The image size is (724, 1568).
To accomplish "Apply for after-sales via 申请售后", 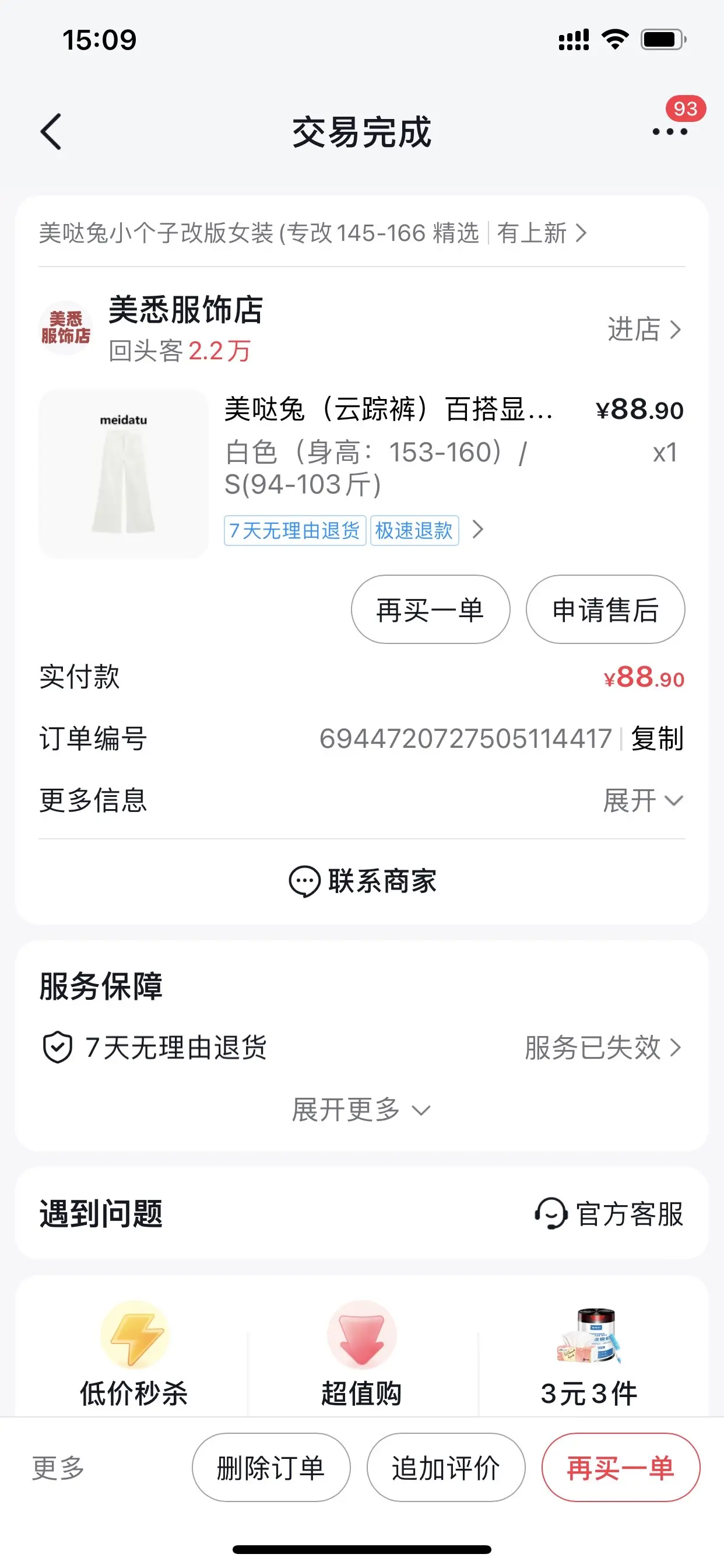I will pyautogui.click(x=604, y=610).
